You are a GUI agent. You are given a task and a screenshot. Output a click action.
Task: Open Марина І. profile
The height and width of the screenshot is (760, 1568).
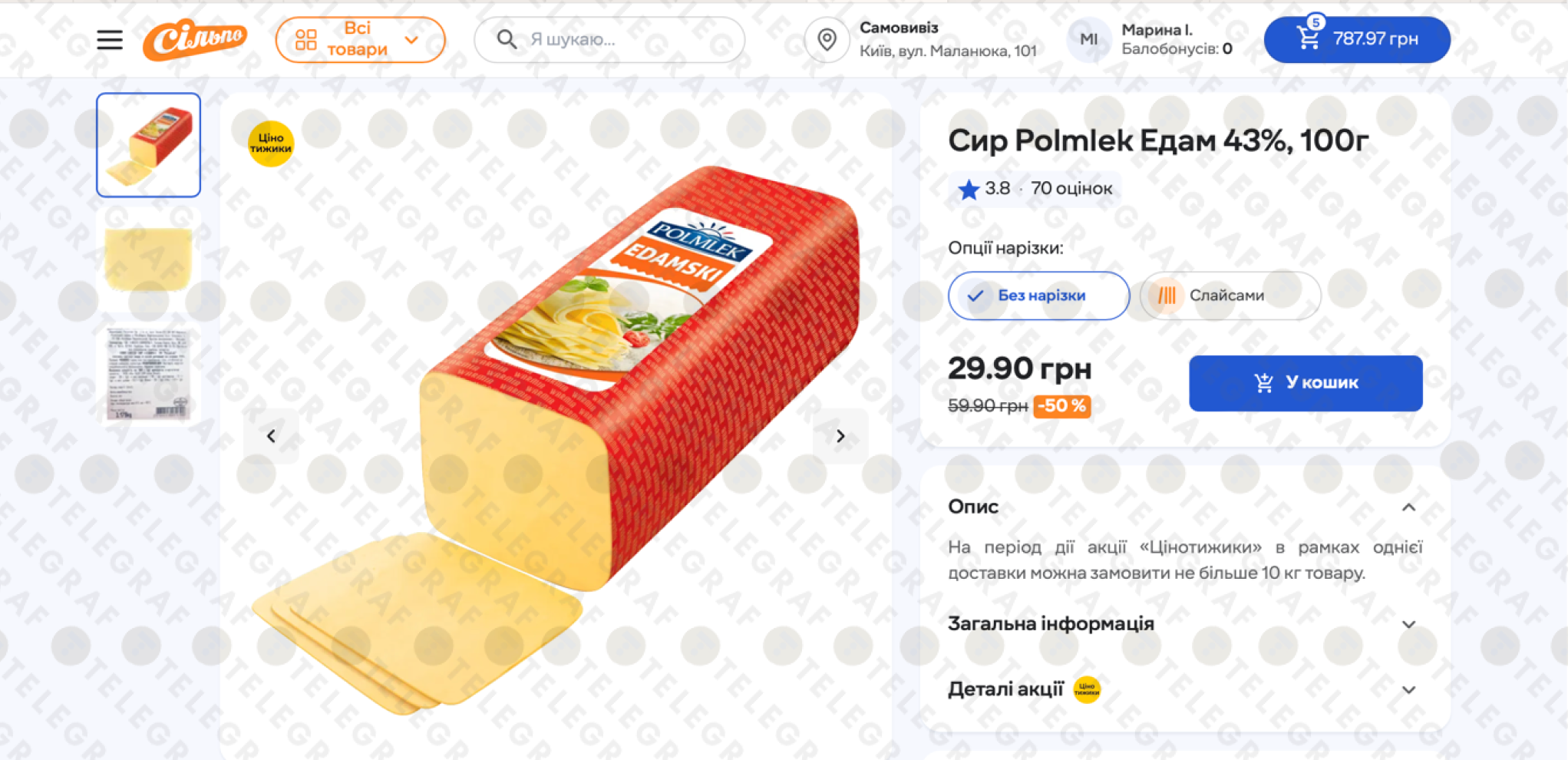(x=1151, y=39)
